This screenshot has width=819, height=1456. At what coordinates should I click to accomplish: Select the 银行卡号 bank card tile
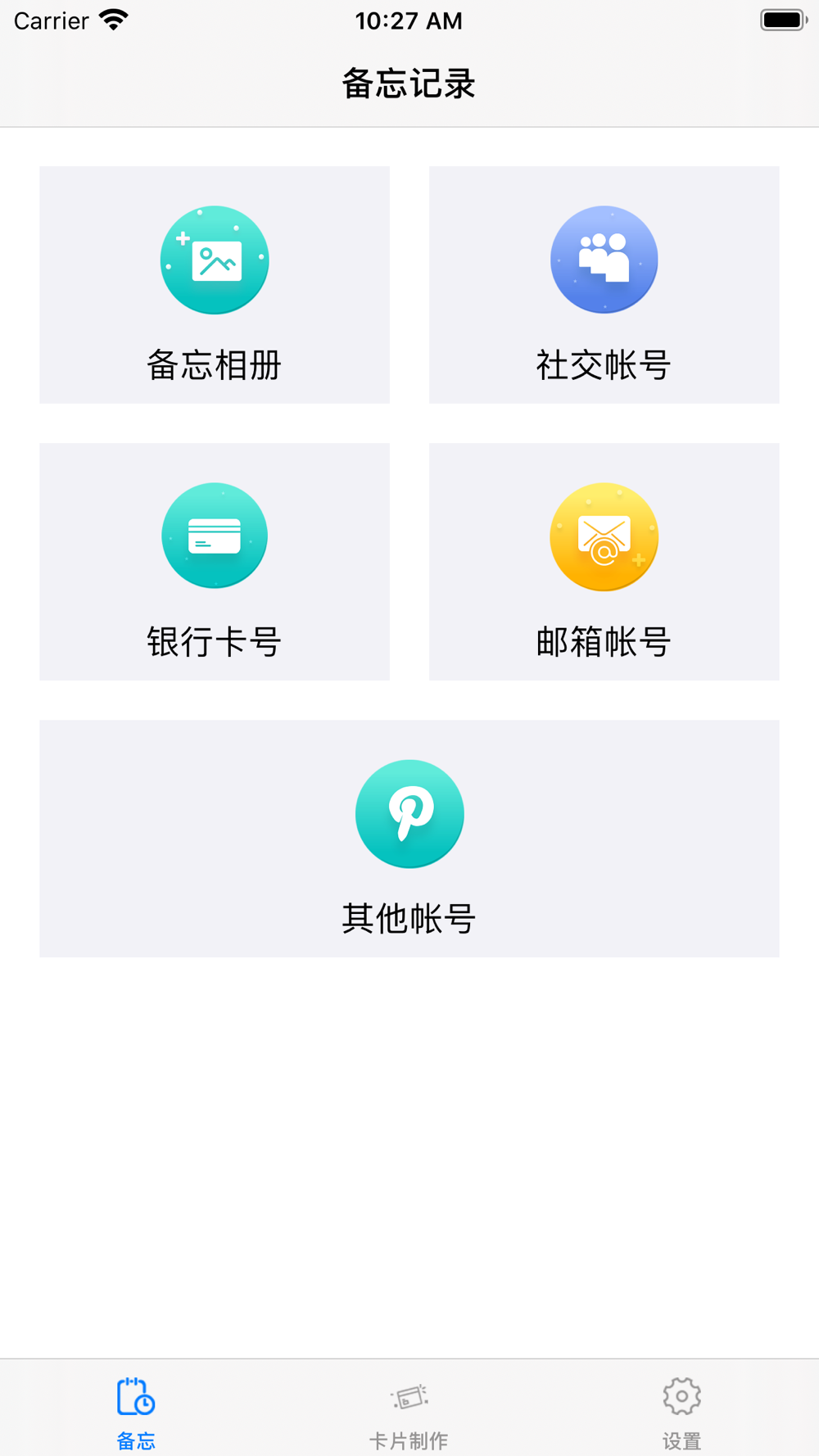[x=215, y=562]
